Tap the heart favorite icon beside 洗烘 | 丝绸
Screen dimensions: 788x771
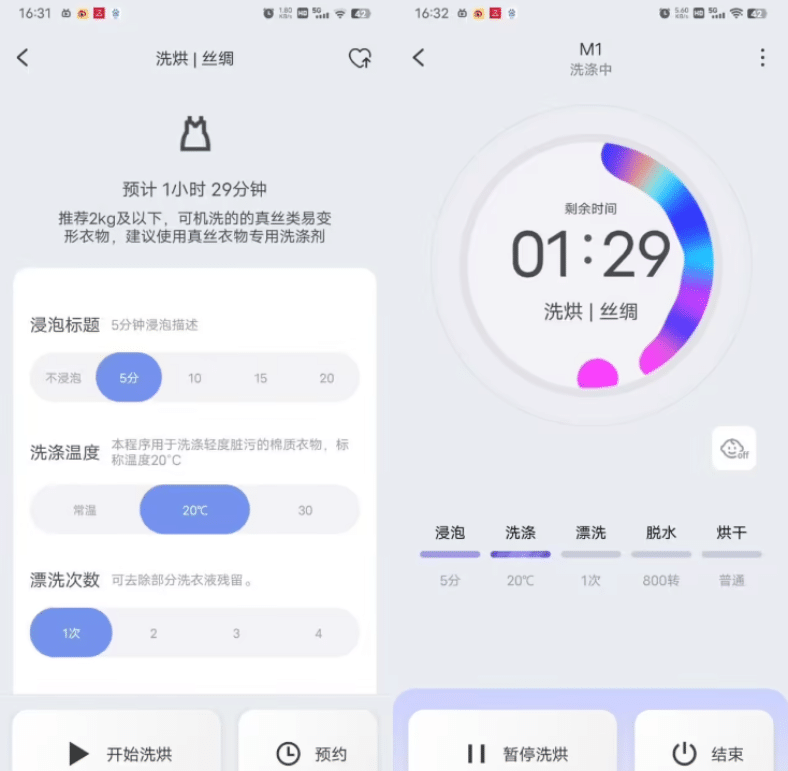(x=359, y=59)
